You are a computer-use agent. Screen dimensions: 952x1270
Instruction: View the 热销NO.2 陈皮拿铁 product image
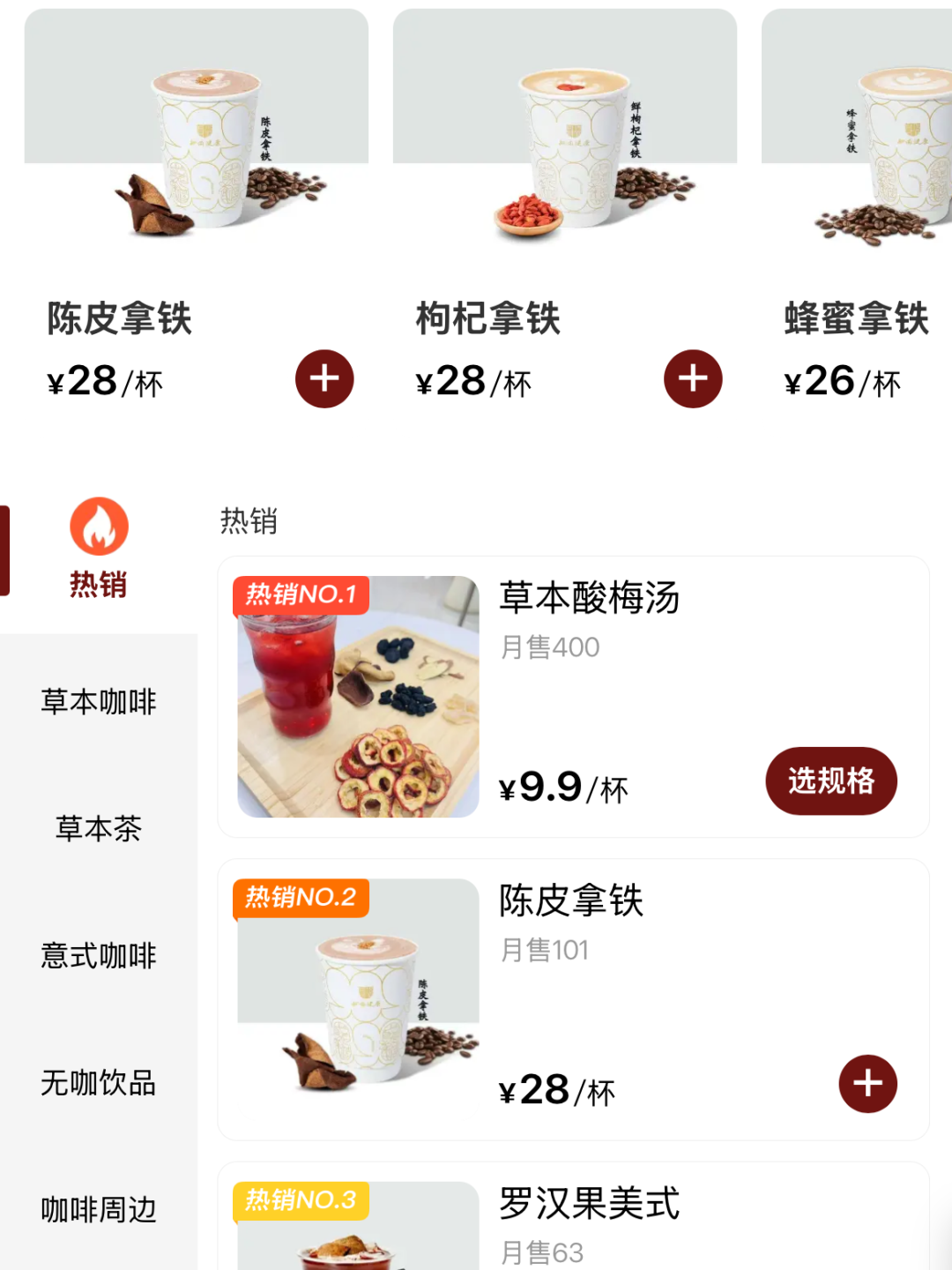[x=358, y=999]
